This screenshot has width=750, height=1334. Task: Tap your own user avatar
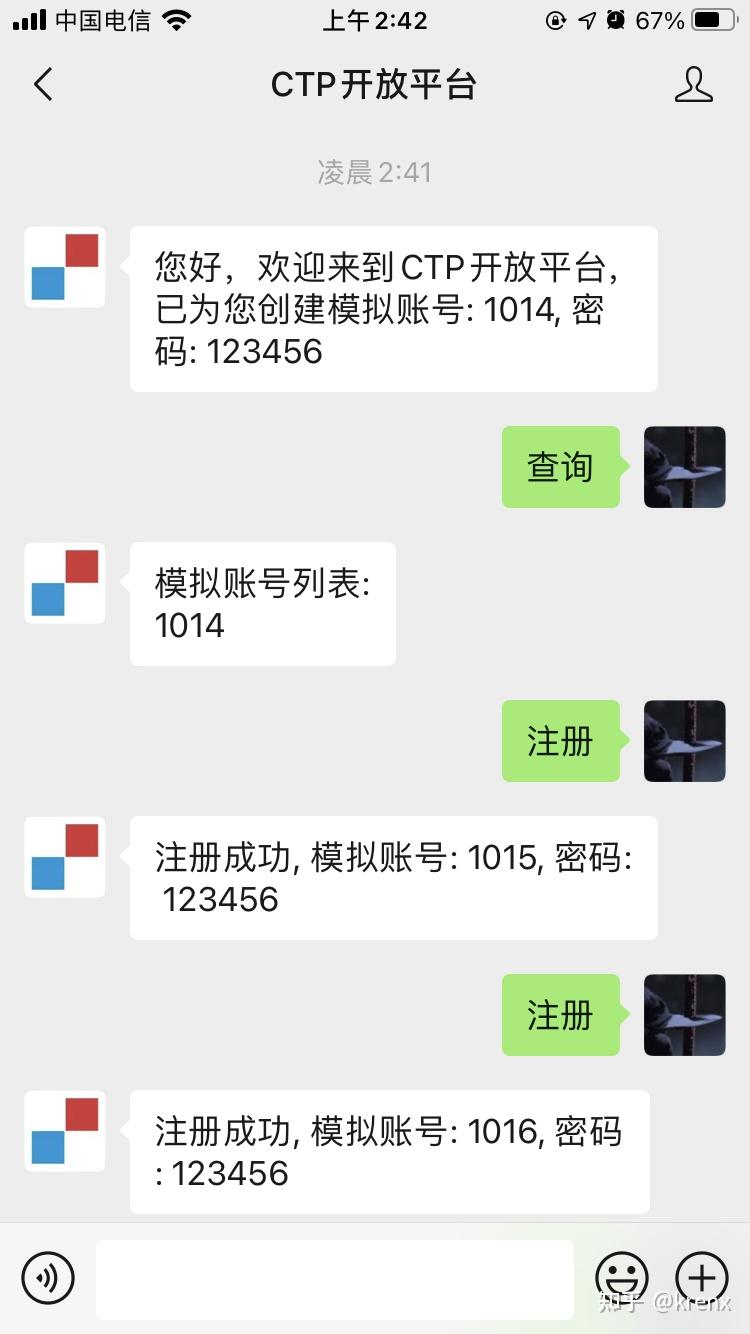tap(684, 467)
